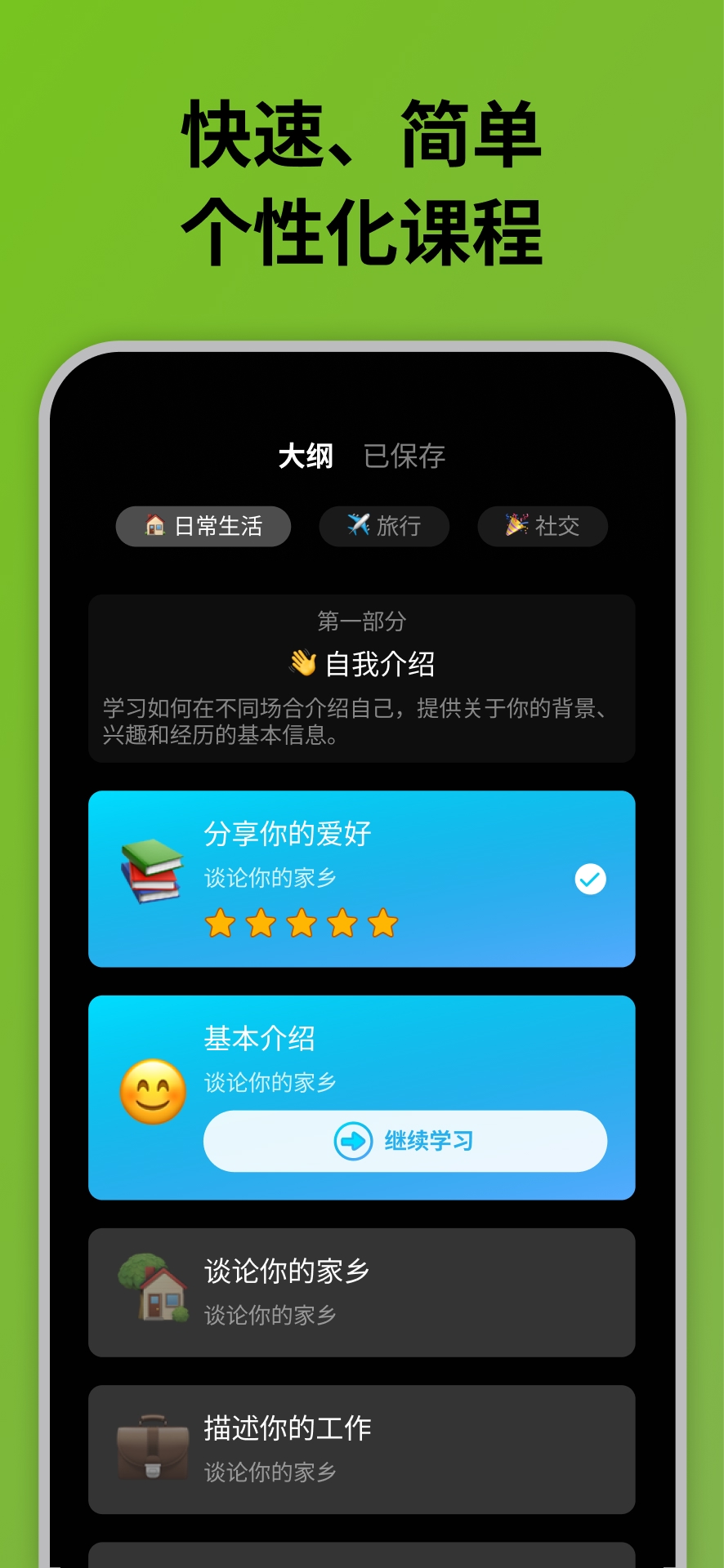
Task: Click the house icon in the 日常生活 chip
Action: [156, 526]
